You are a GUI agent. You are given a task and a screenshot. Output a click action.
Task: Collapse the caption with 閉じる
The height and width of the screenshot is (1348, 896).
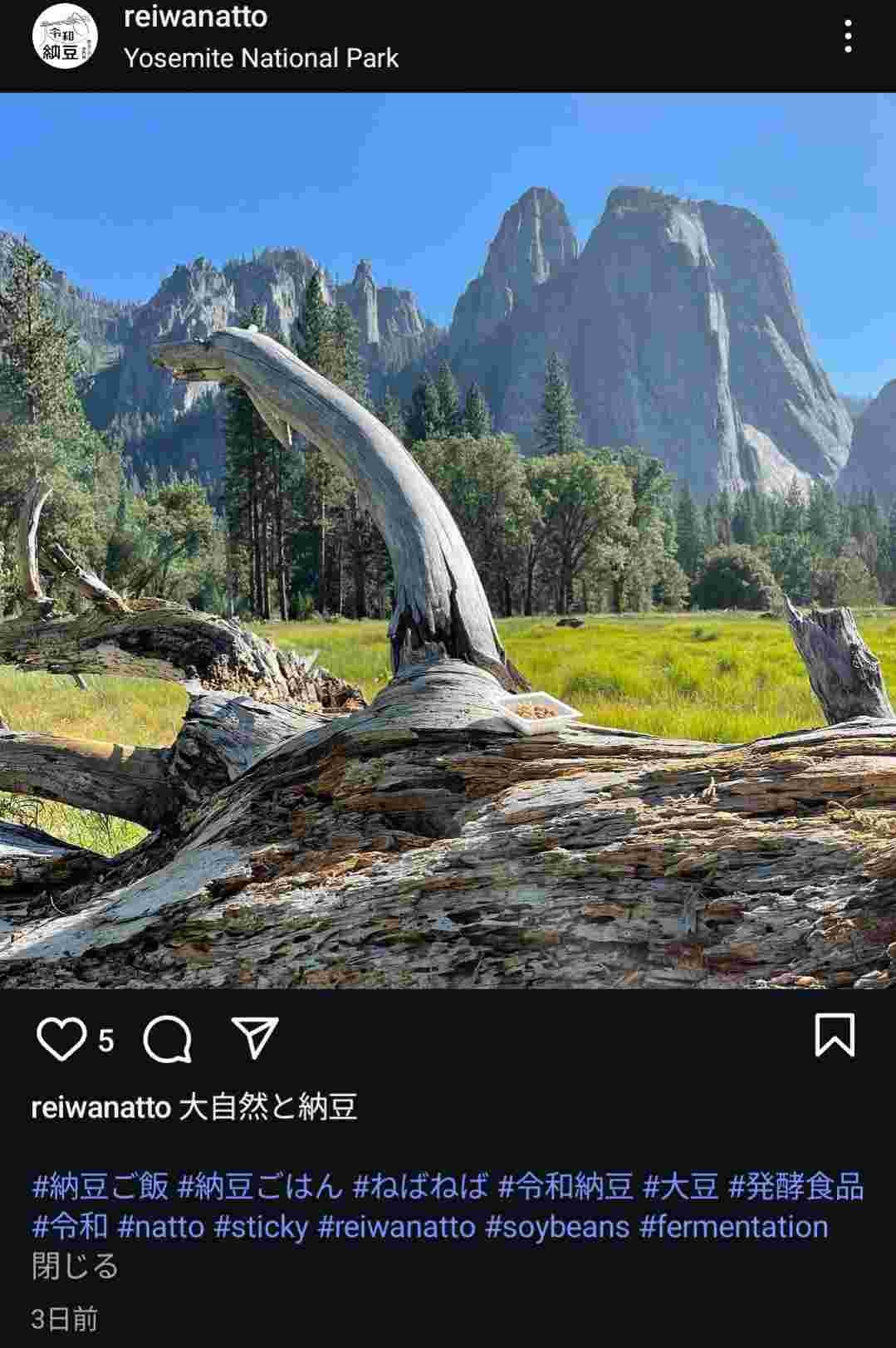click(x=76, y=1267)
